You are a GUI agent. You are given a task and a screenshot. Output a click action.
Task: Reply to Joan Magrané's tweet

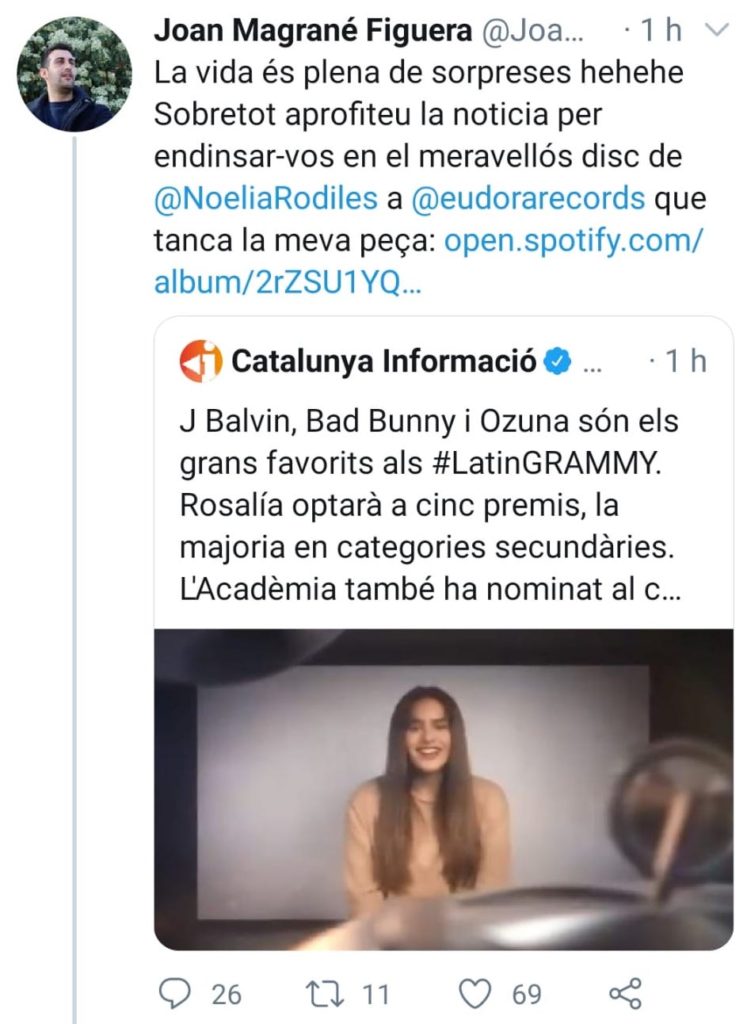point(176,993)
